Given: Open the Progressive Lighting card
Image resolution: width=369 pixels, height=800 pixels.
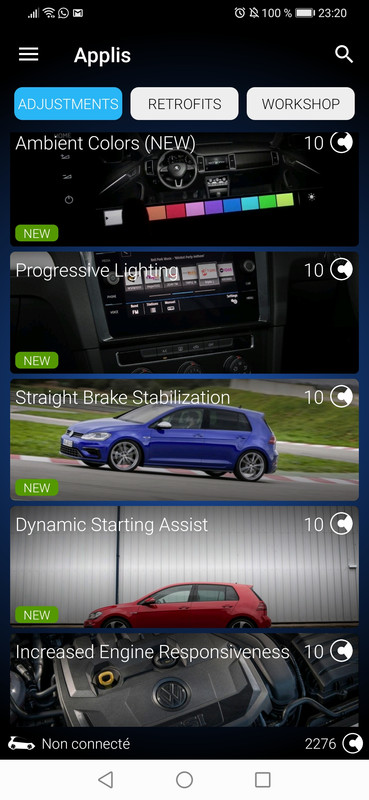Looking at the screenshot, I should coord(184,312).
